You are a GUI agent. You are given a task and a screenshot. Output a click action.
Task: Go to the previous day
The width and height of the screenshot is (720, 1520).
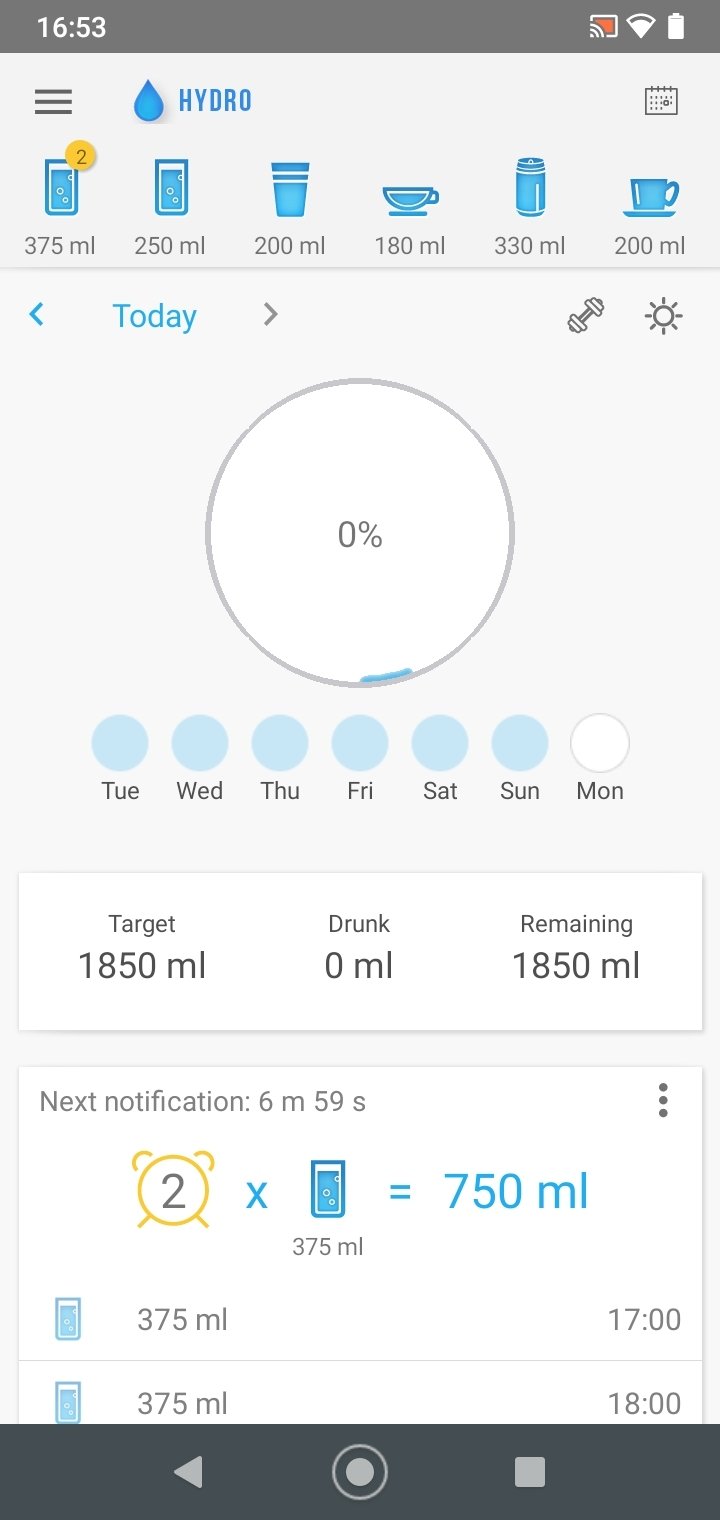tap(37, 315)
